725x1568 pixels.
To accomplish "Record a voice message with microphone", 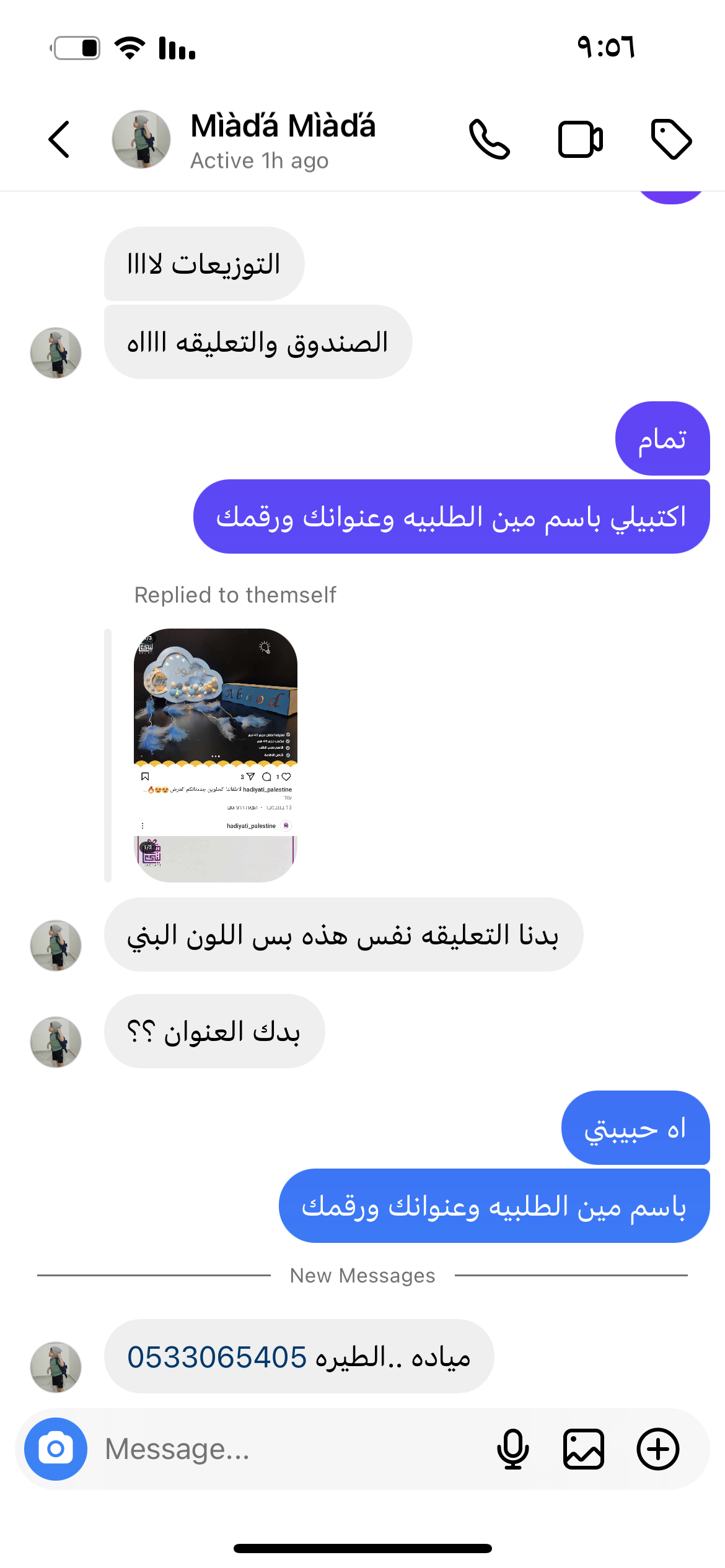I will [513, 1448].
